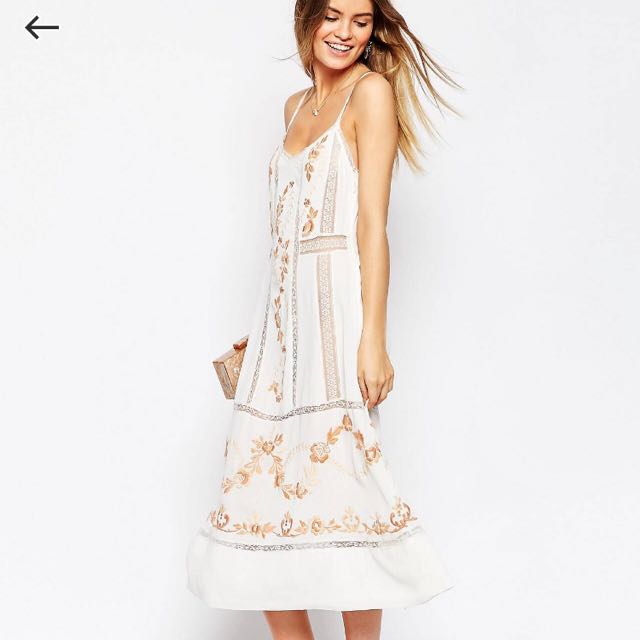This screenshot has height=640, width=640.
Task: Go back using the arrow icon
Action: click(41, 27)
